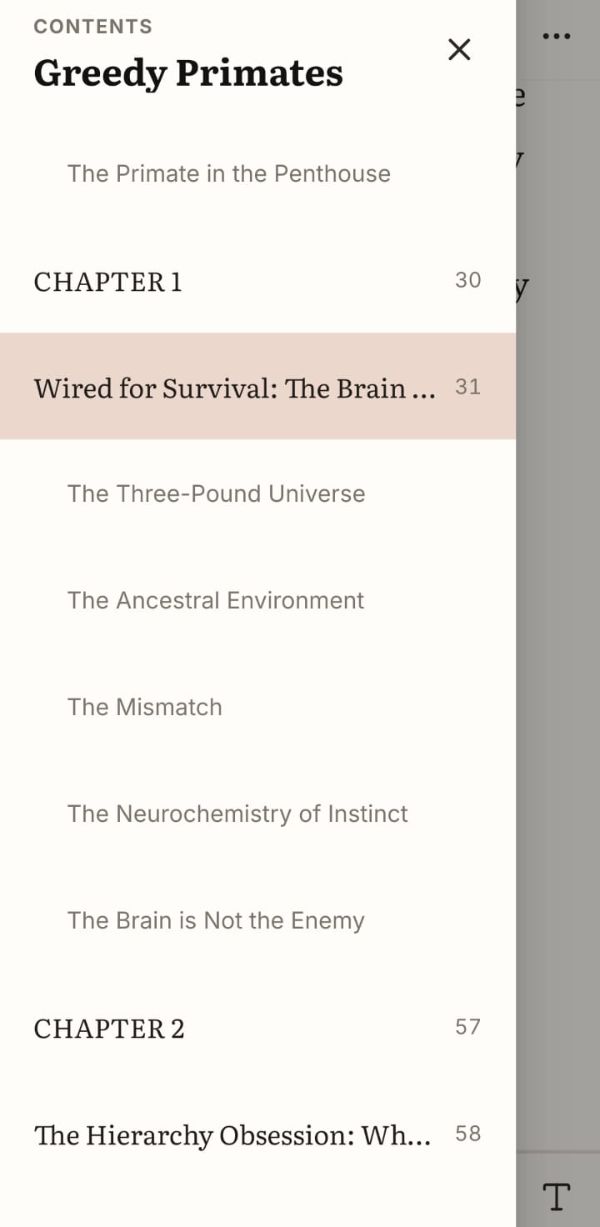600x1227 pixels.
Task: Open the three-dot overflow menu
Action: click(556, 36)
